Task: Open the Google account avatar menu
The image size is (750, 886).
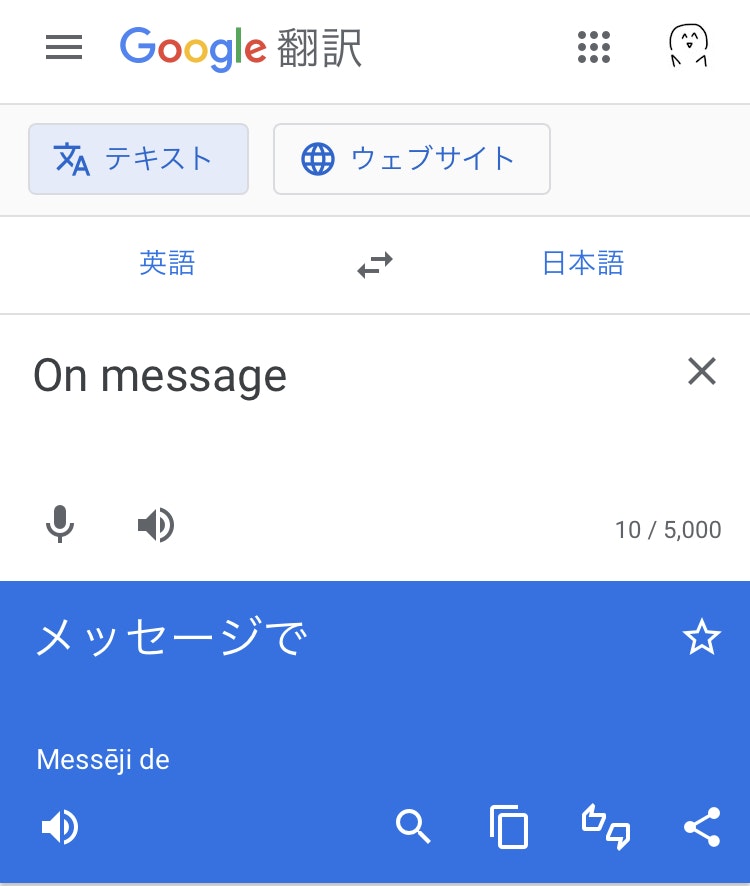Action: (688, 47)
